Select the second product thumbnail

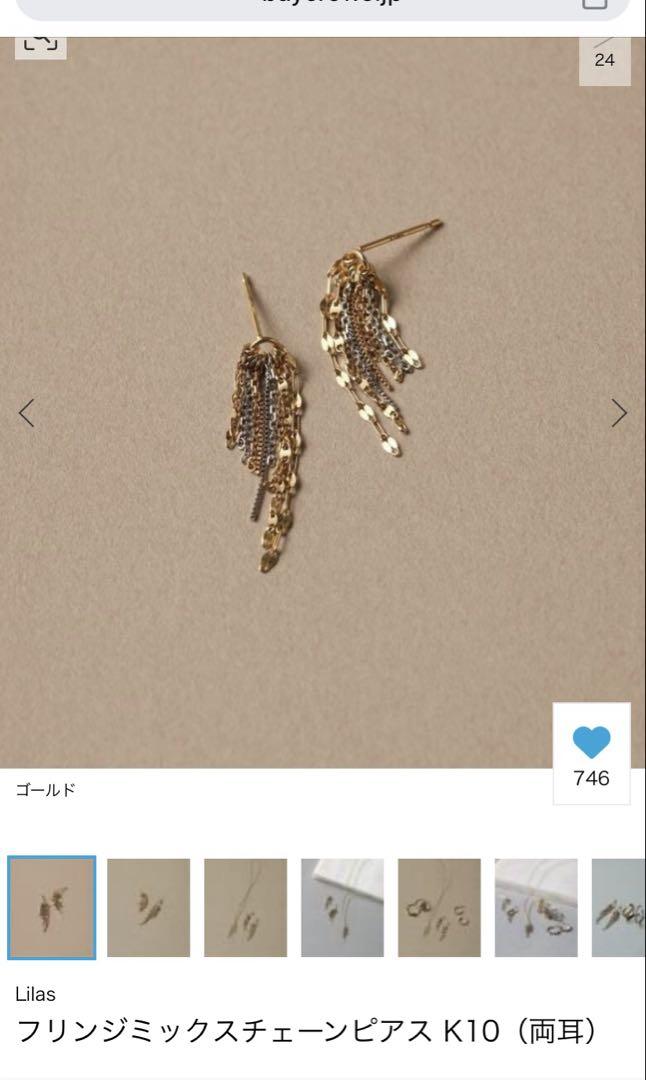149,908
